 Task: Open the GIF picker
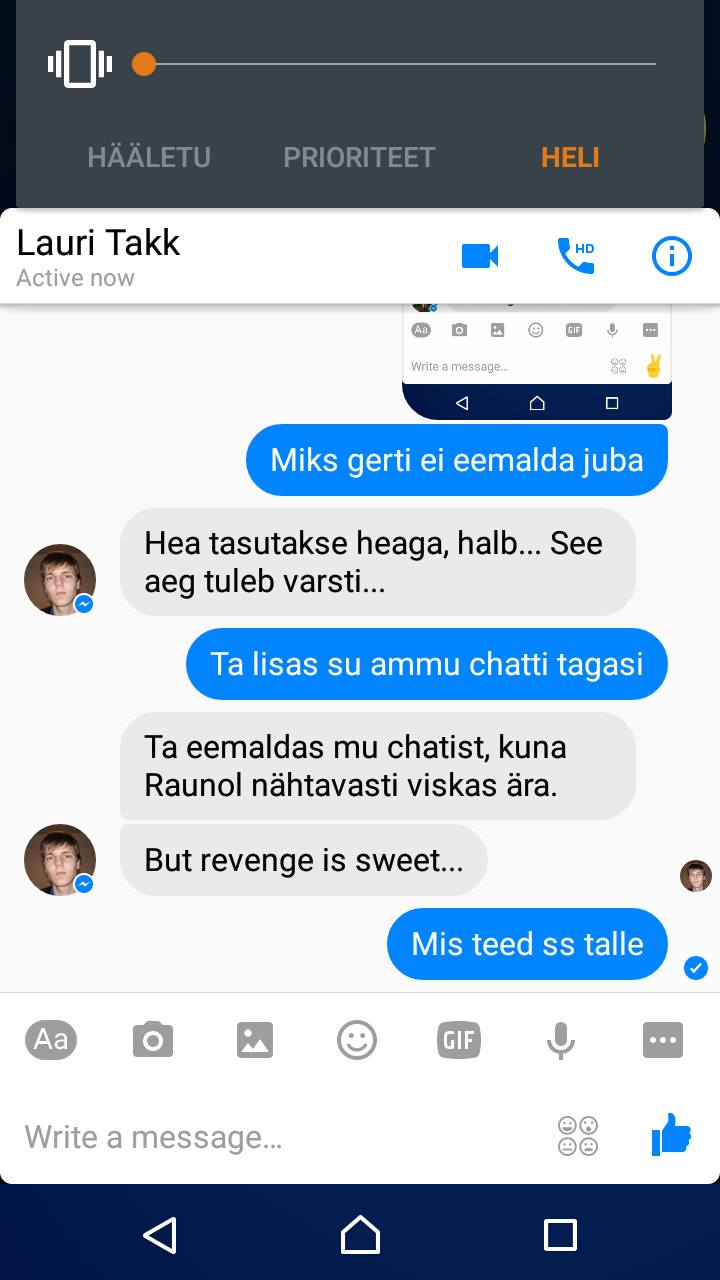click(459, 1040)
